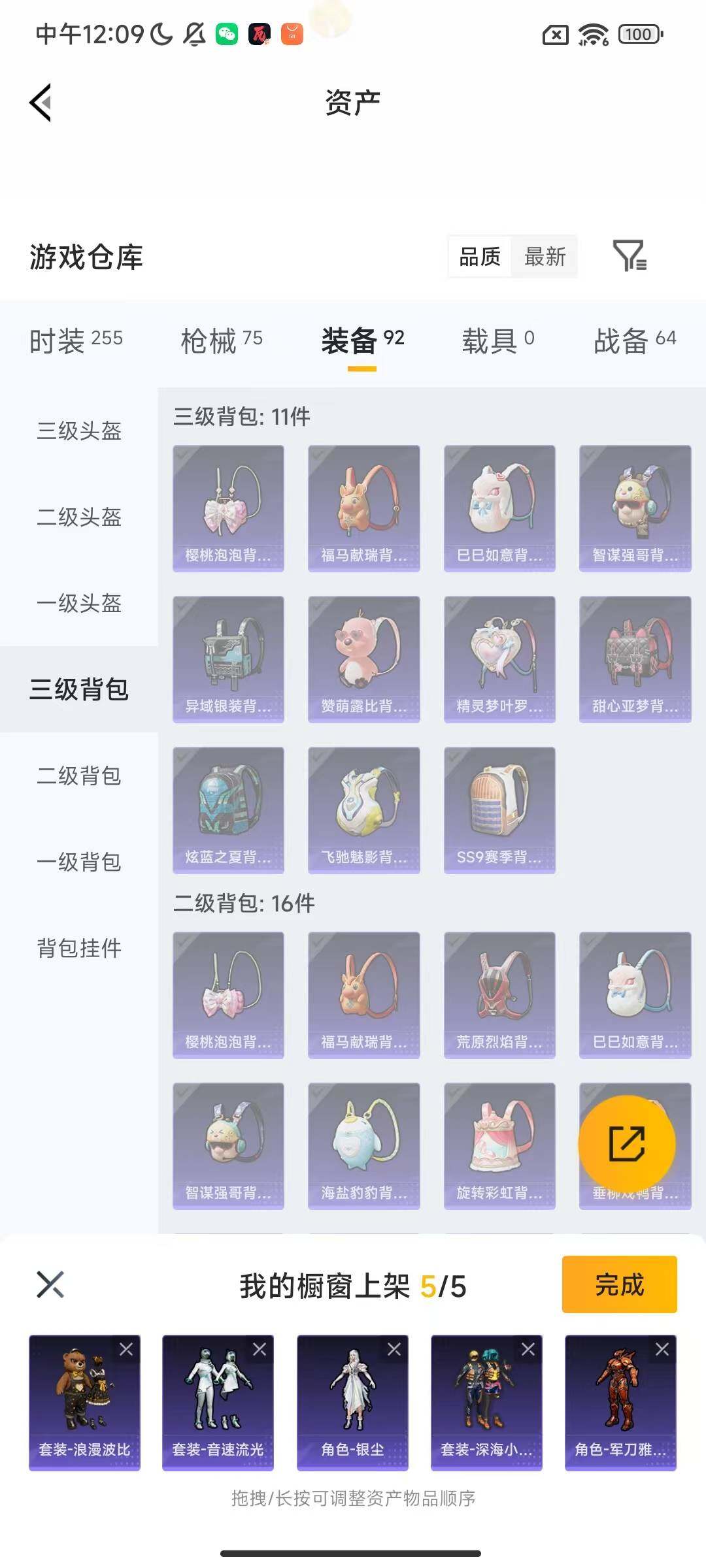Switch sorting to 品质

[478, 257]
